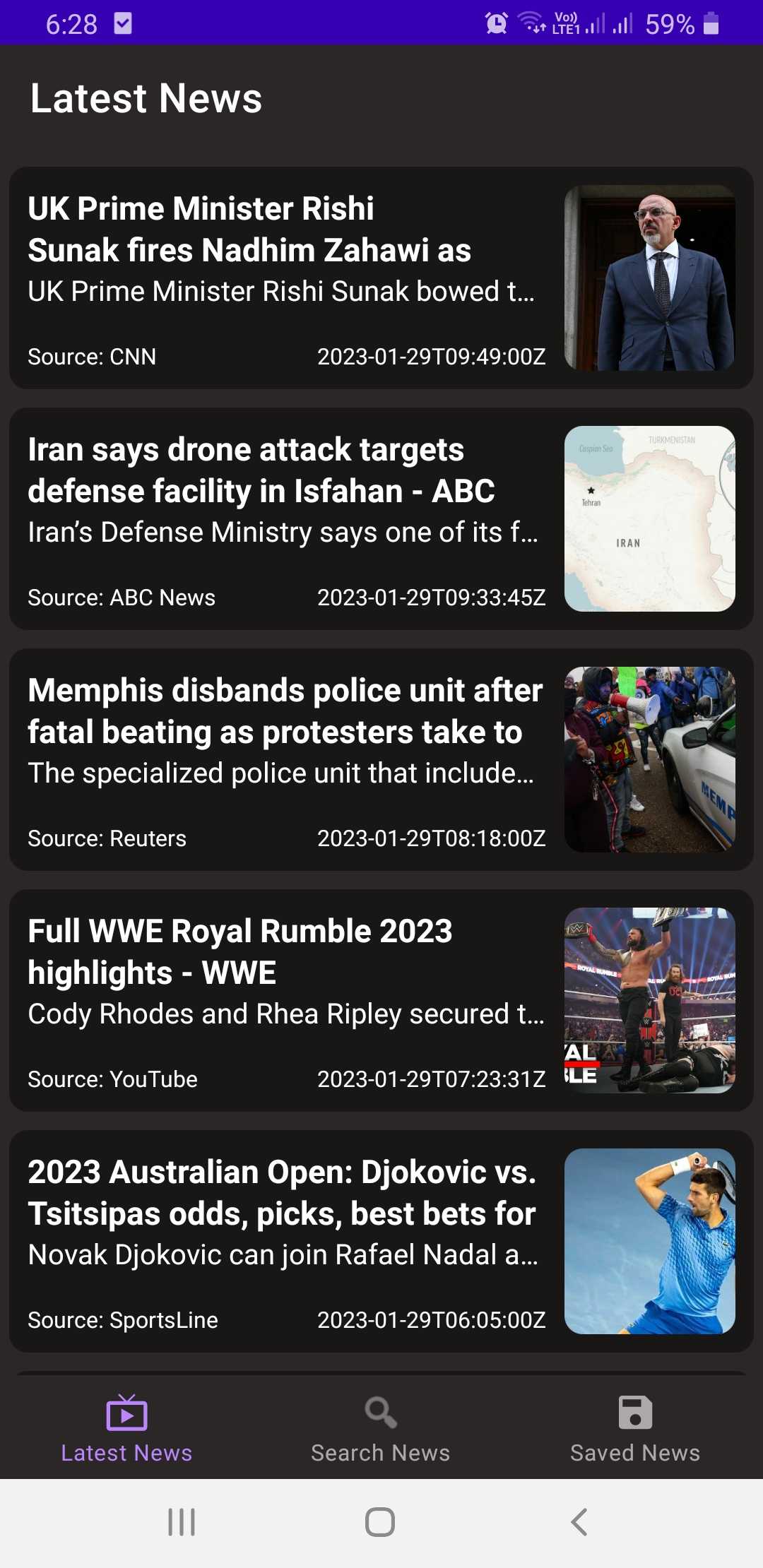Tap the system back button
763x1568 pixels.
[579, 1521]
